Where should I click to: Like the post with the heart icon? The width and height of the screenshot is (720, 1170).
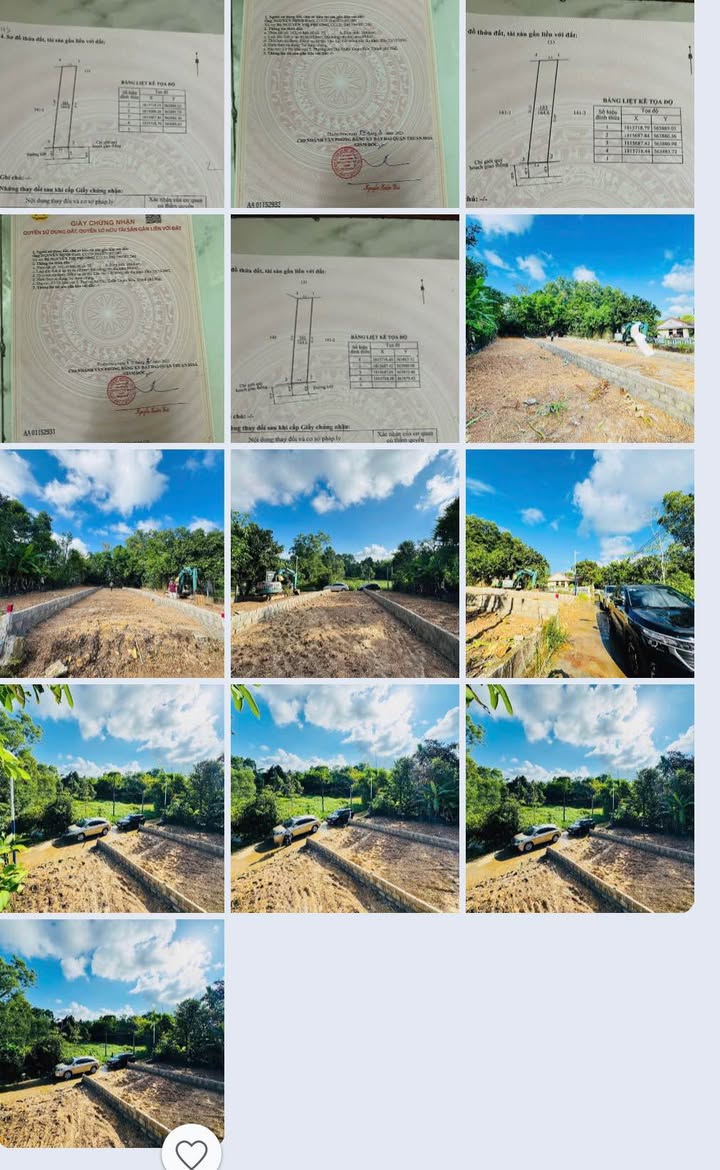click(x=191, y=1153)
